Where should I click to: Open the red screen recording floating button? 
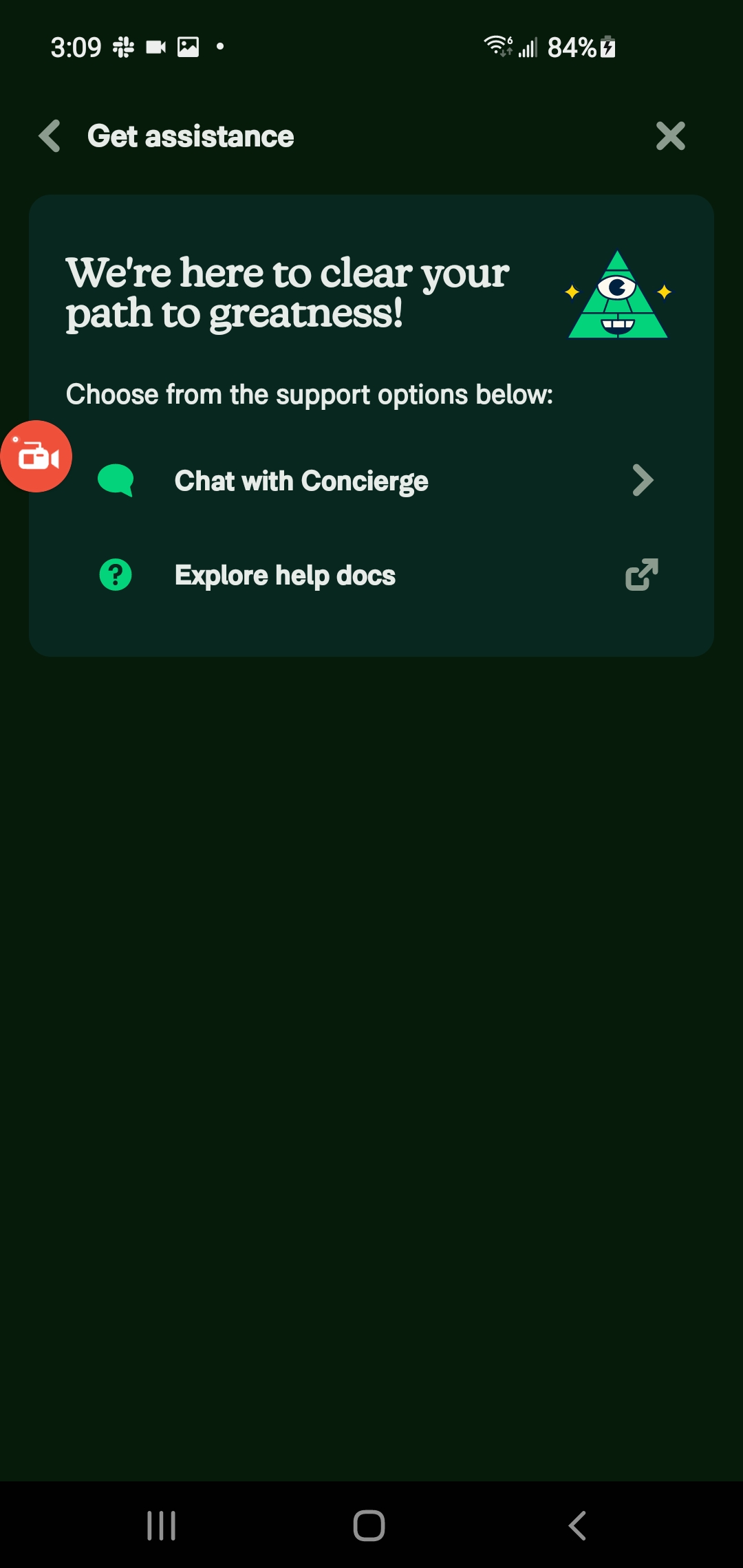point(38,456)
